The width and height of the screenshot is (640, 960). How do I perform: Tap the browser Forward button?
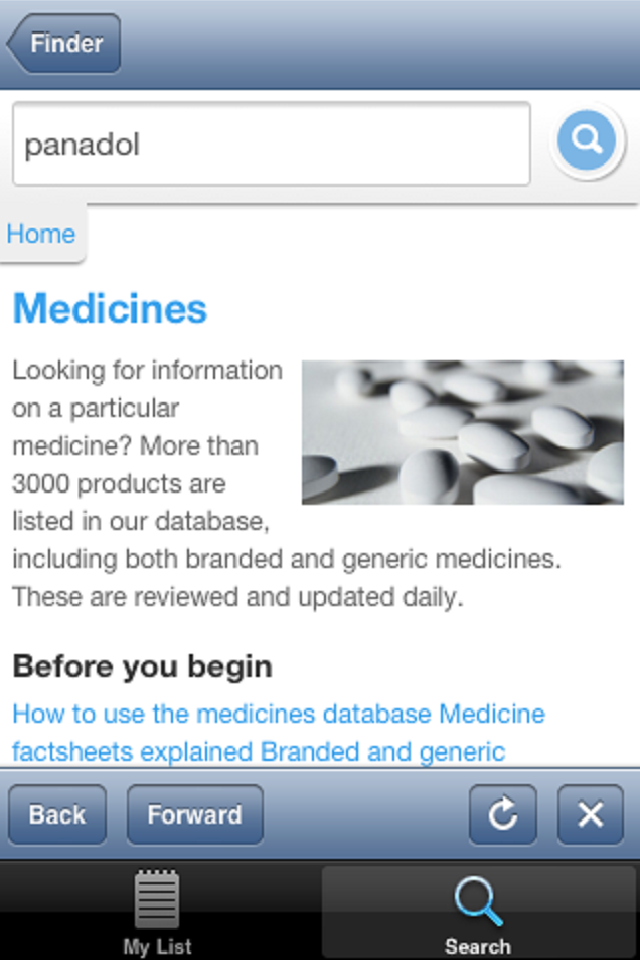195,815
